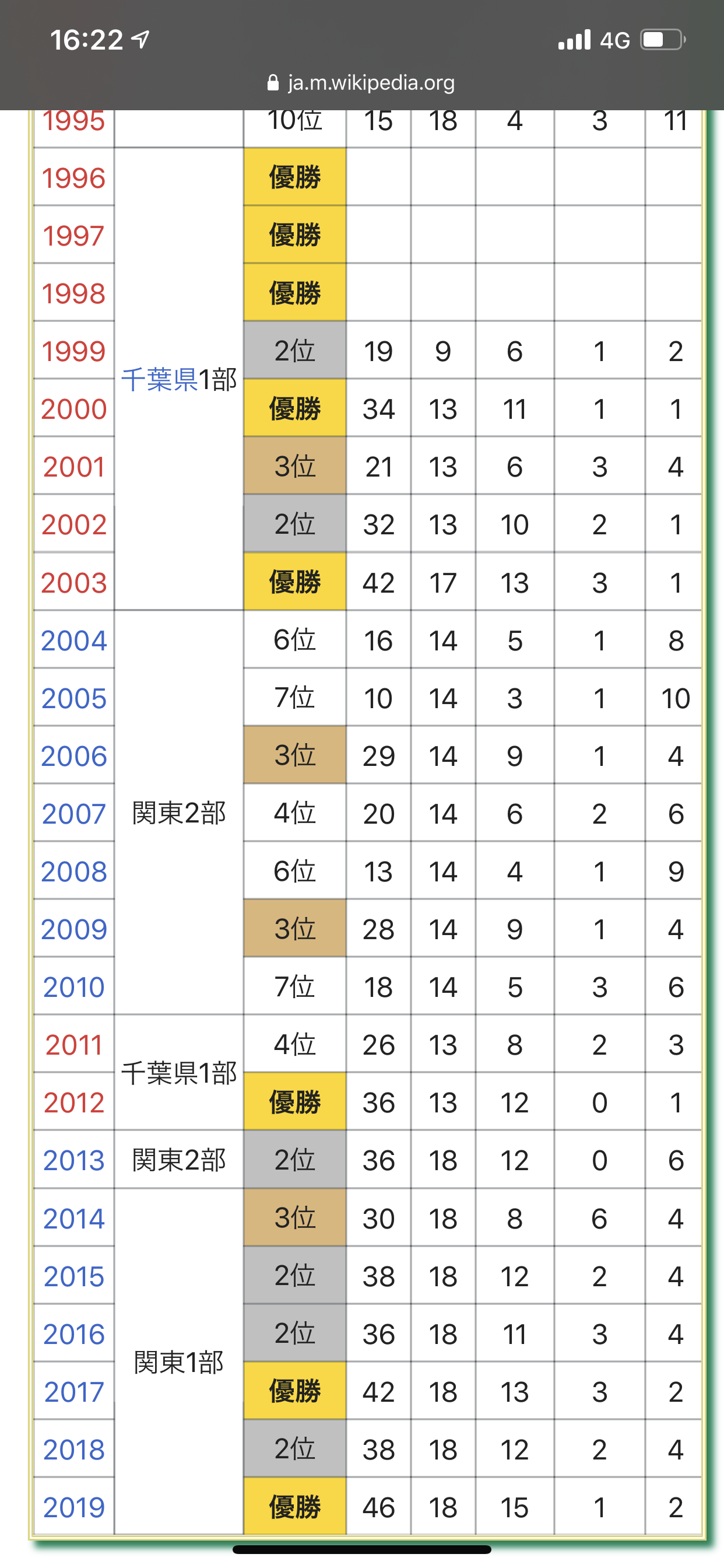The height and width of the screenshot is (1568, 724).
Task: Open the red 2011 year link
Action: tap(73, 1045)
